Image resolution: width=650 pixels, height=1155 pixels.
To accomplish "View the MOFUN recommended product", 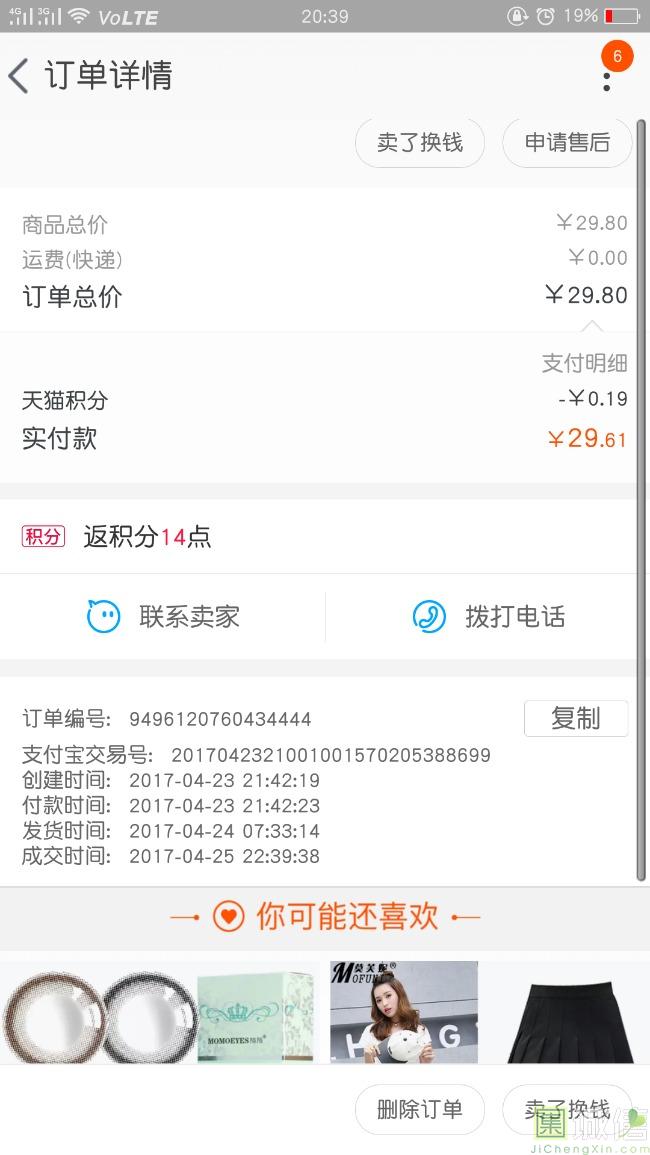I will click(404, 1012).
